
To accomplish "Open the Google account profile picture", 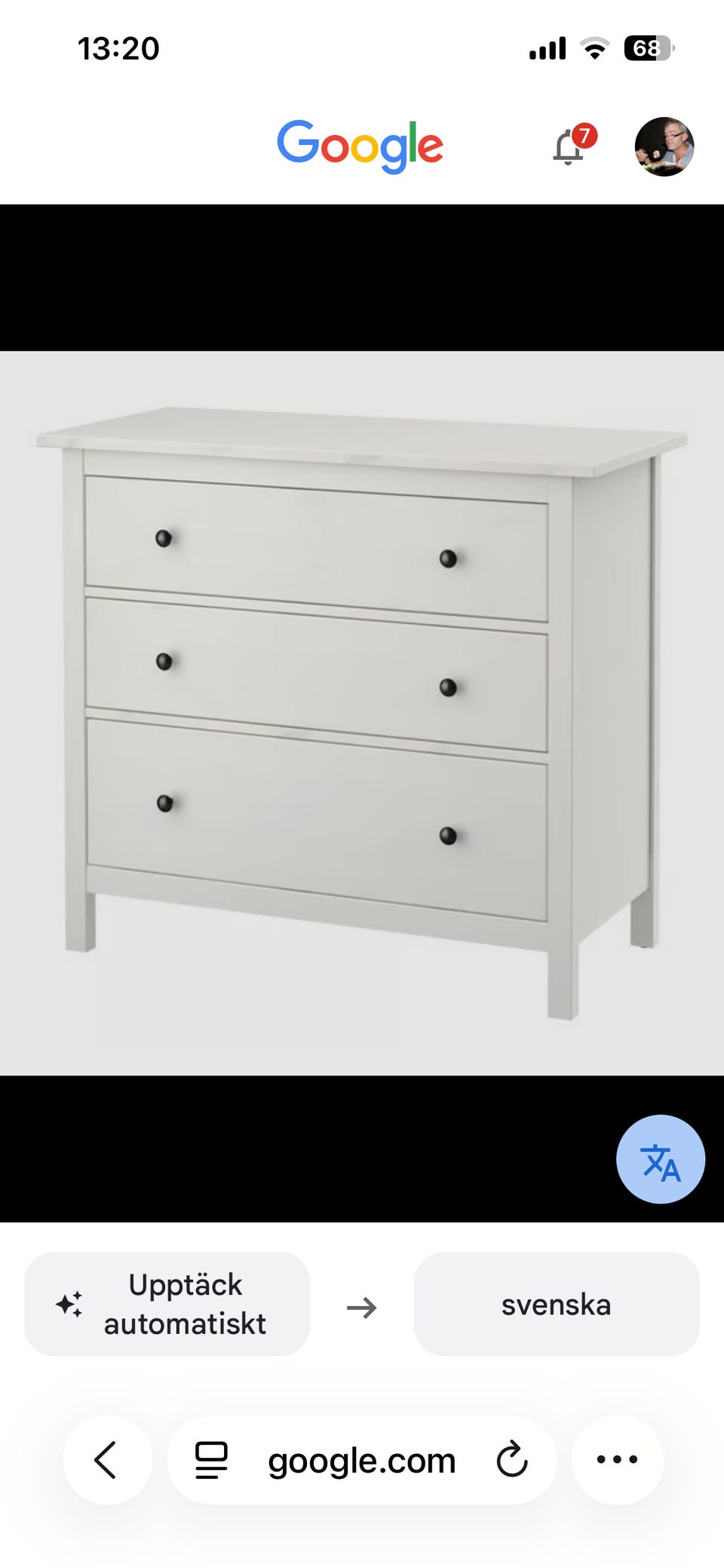I will pyautogui.click(x=664, y=146).
